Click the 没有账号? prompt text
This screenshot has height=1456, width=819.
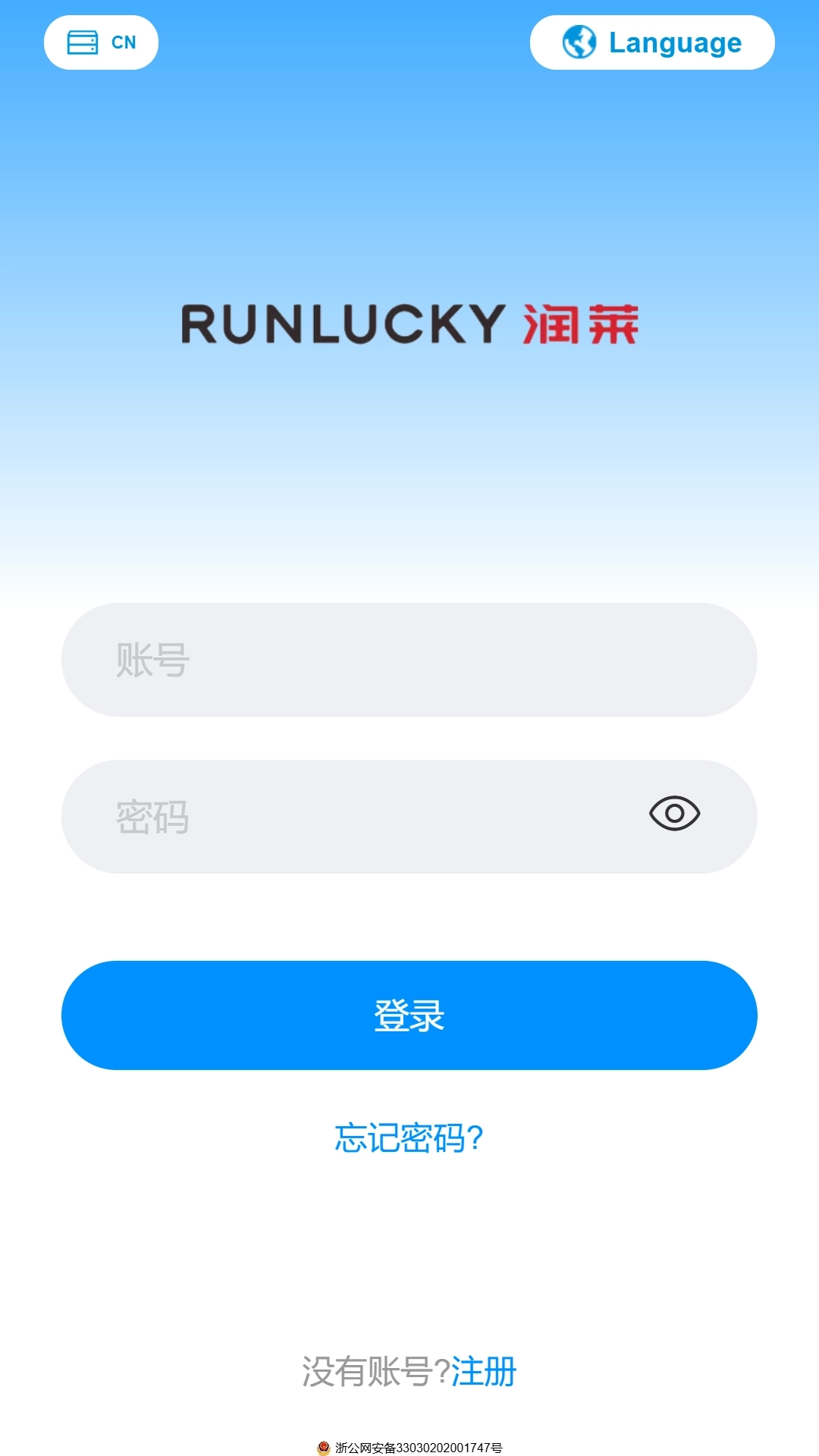click(x=373, y=1373)
